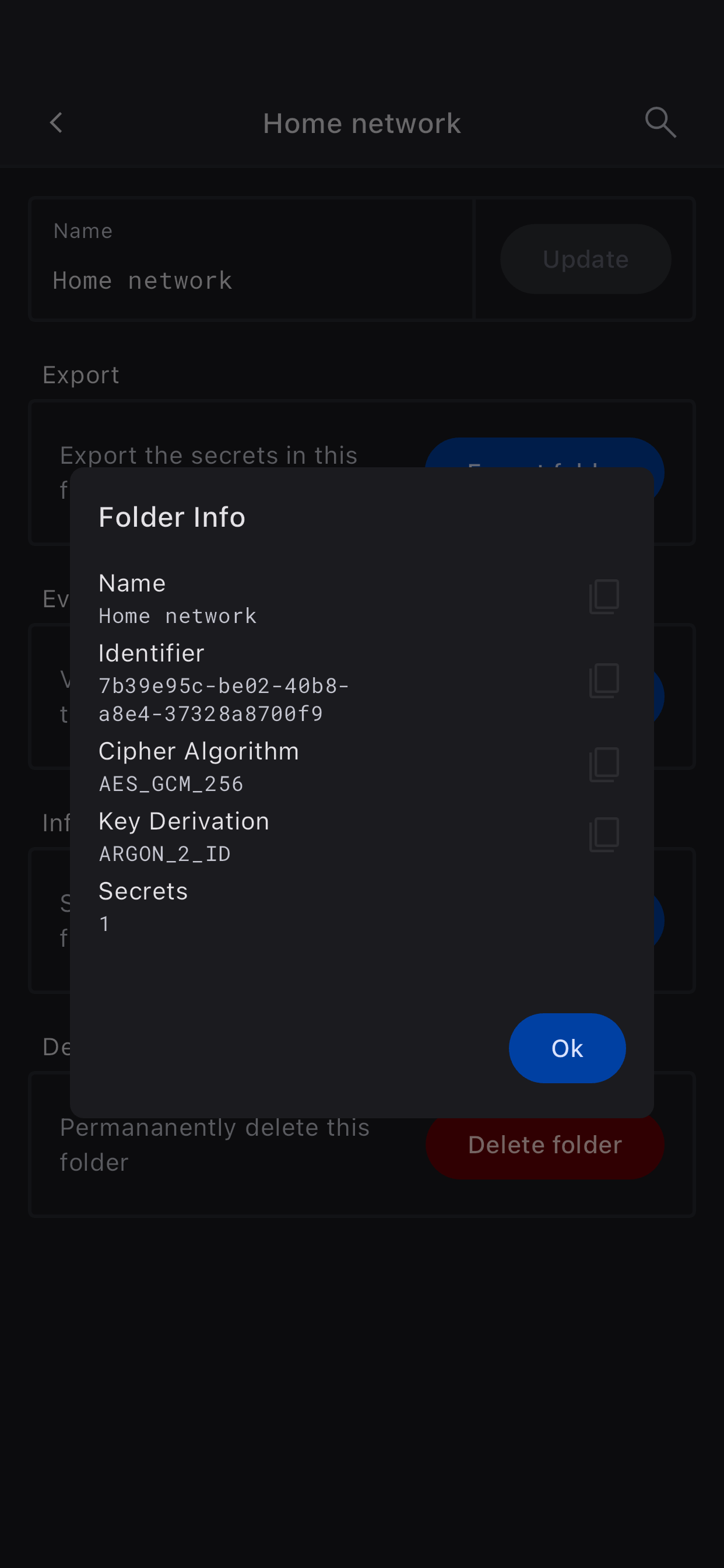Dismiss the Folder Info dialog with Ok

pyautogui.click(x=567, y=1048)
